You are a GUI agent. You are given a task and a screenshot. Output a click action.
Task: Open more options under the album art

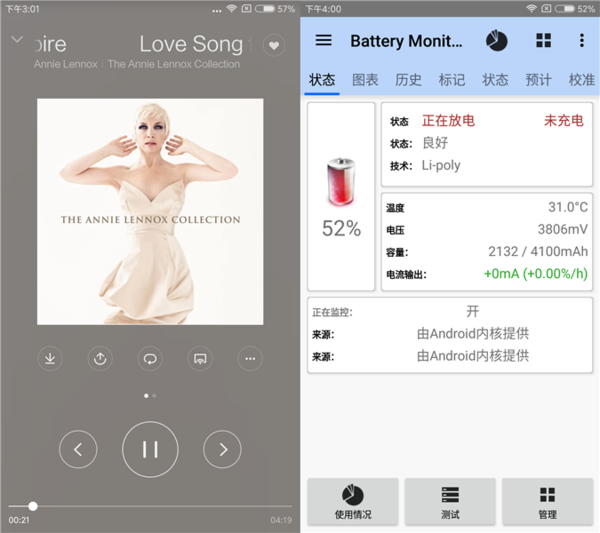[250, 358]
